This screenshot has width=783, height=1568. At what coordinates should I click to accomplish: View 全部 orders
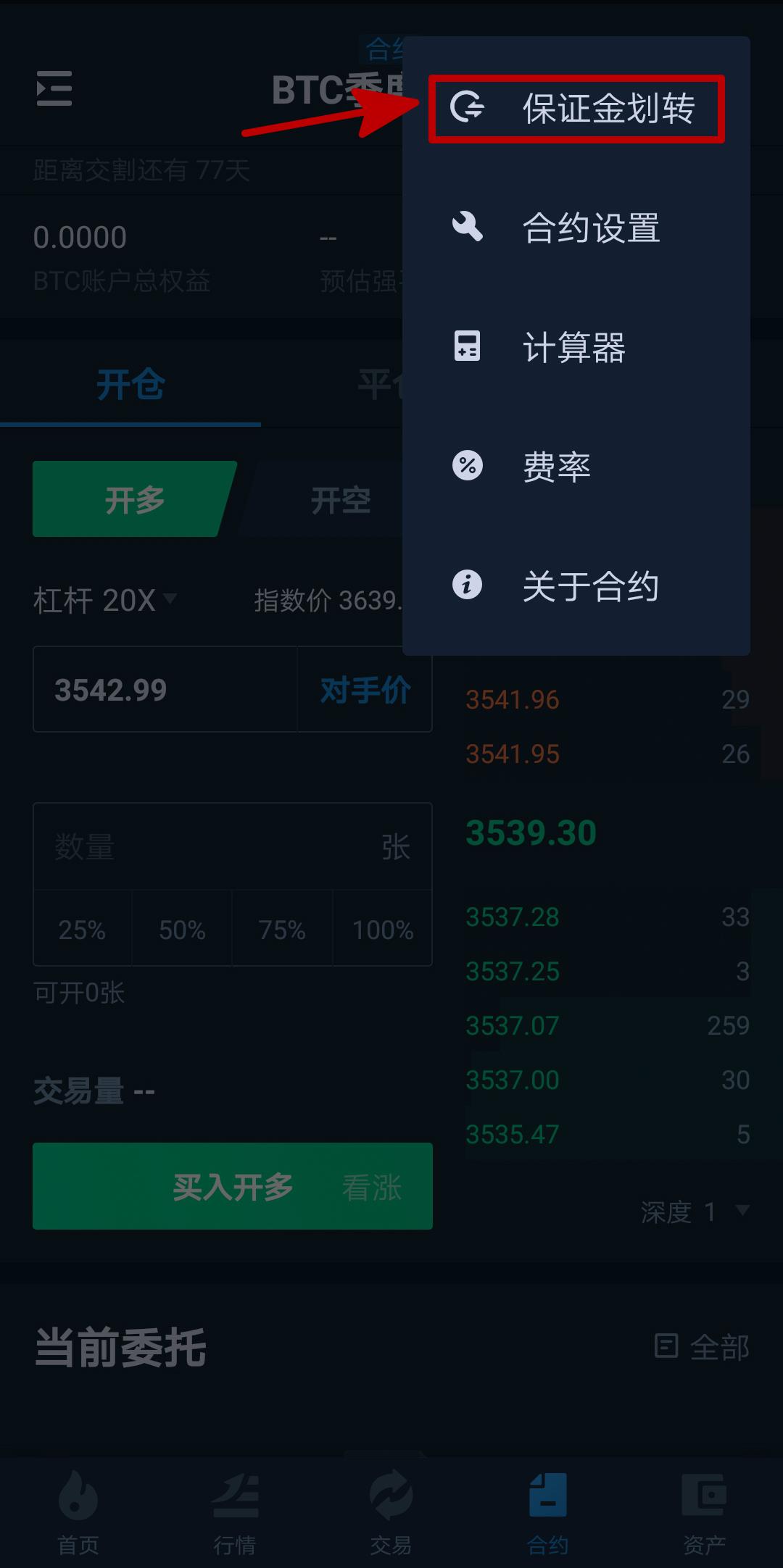point(702,1347)
